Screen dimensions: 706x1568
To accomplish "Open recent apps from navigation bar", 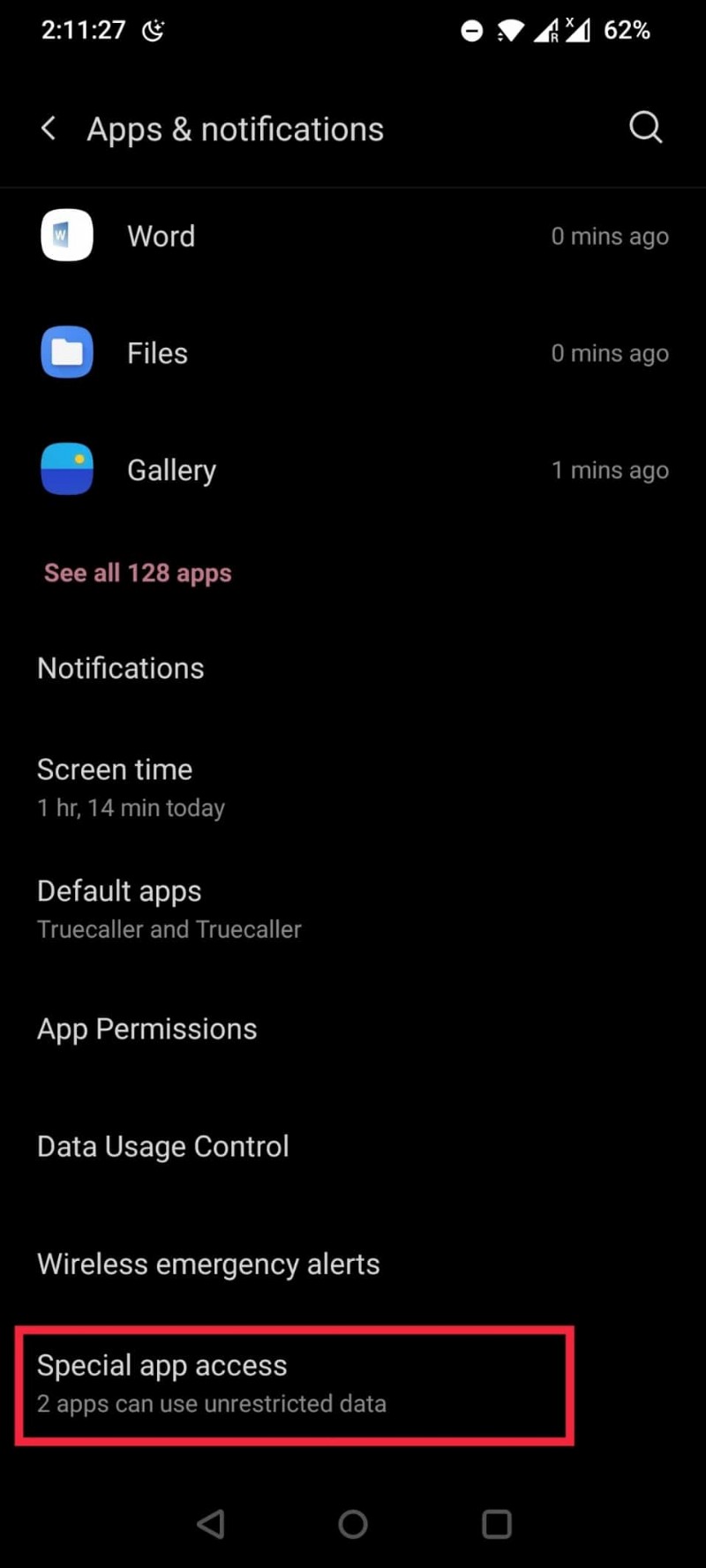I will (x=497, y=1524).
